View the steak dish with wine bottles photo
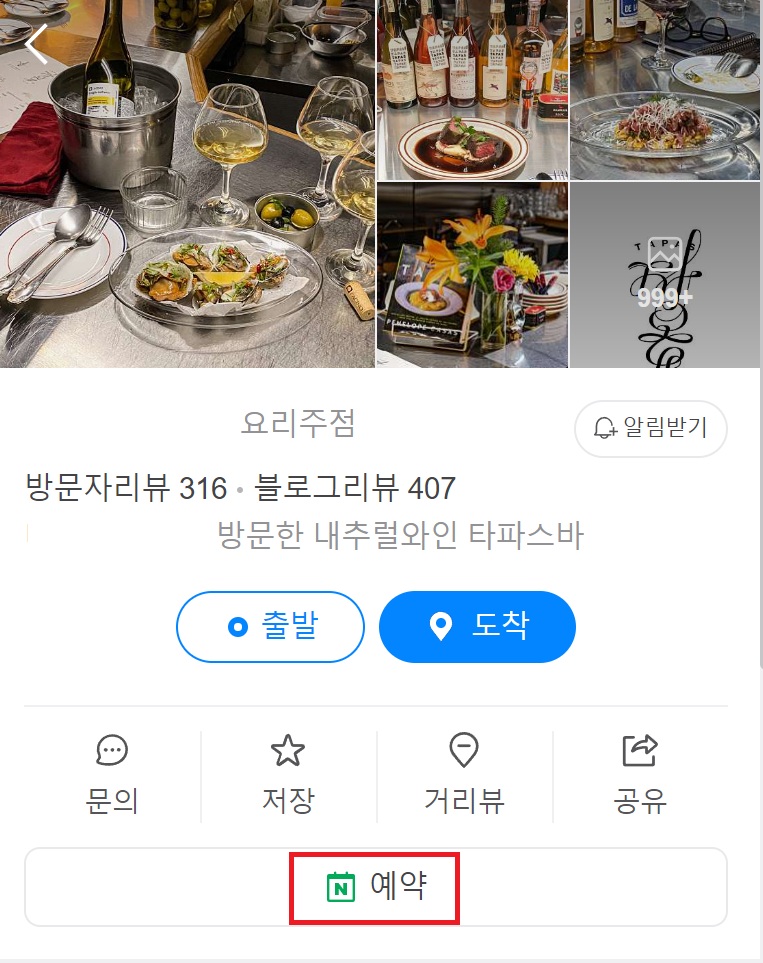This screenshot has width=763, height=963. pyautogui.click(x=472, y=90)
